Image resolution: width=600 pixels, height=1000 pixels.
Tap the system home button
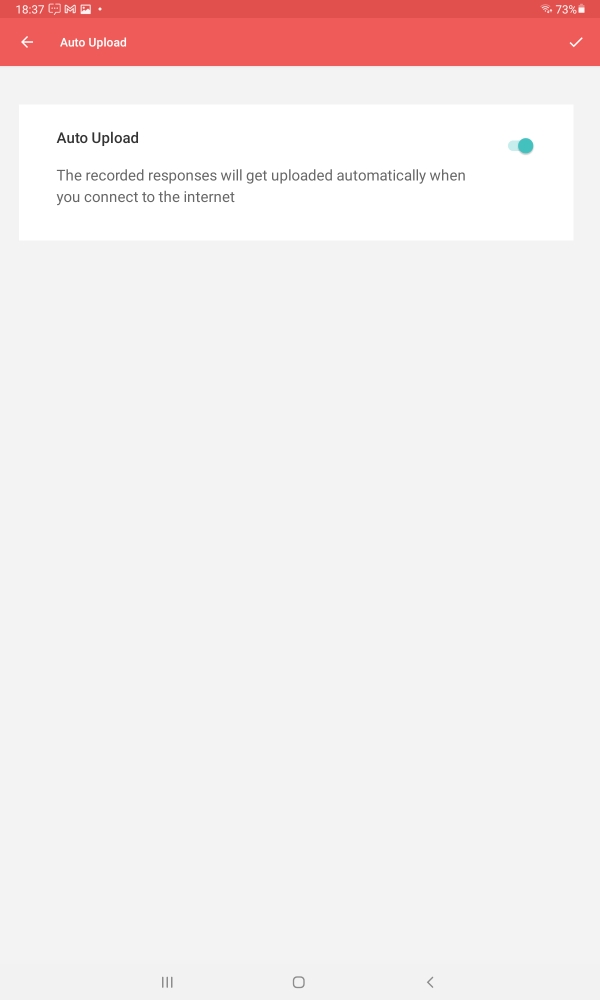(298, 982)
